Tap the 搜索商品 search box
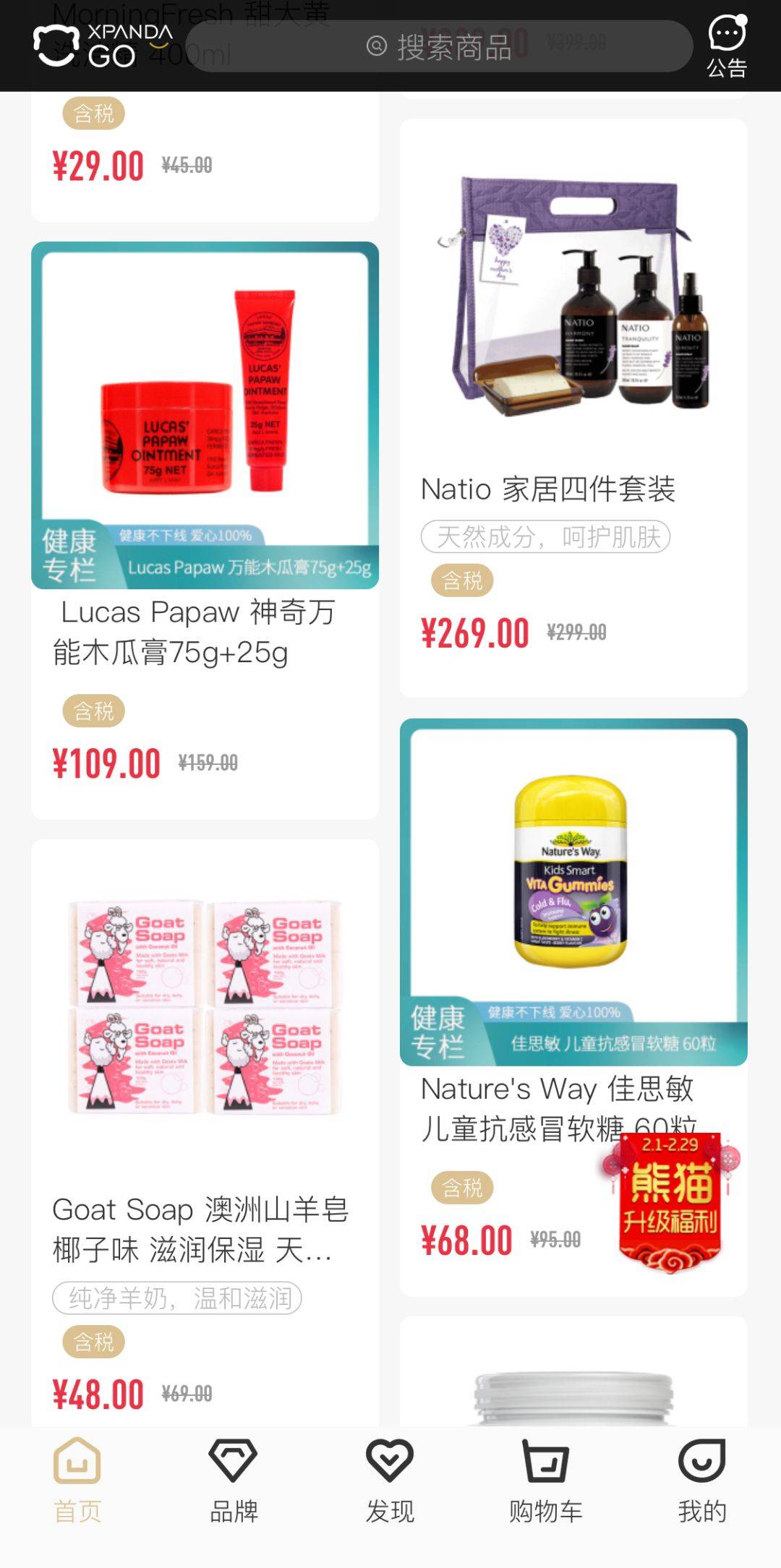The image size is (781, 1568). [x=438, y=47]
